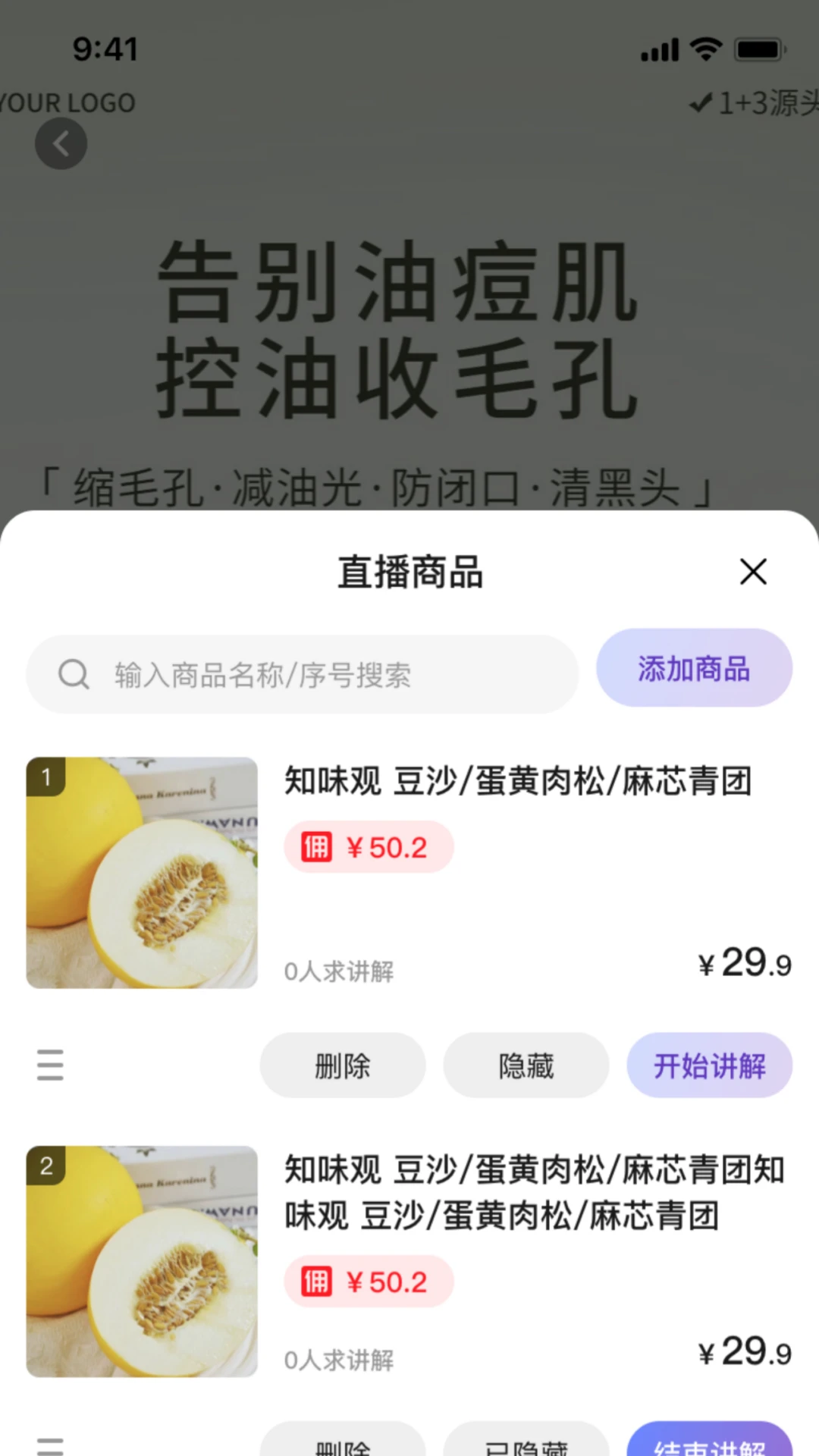This screenshot has height=1456, width=819.
Task: Click the number 1 rank badge
Action: pyautogui.click(x=47, y=776)
